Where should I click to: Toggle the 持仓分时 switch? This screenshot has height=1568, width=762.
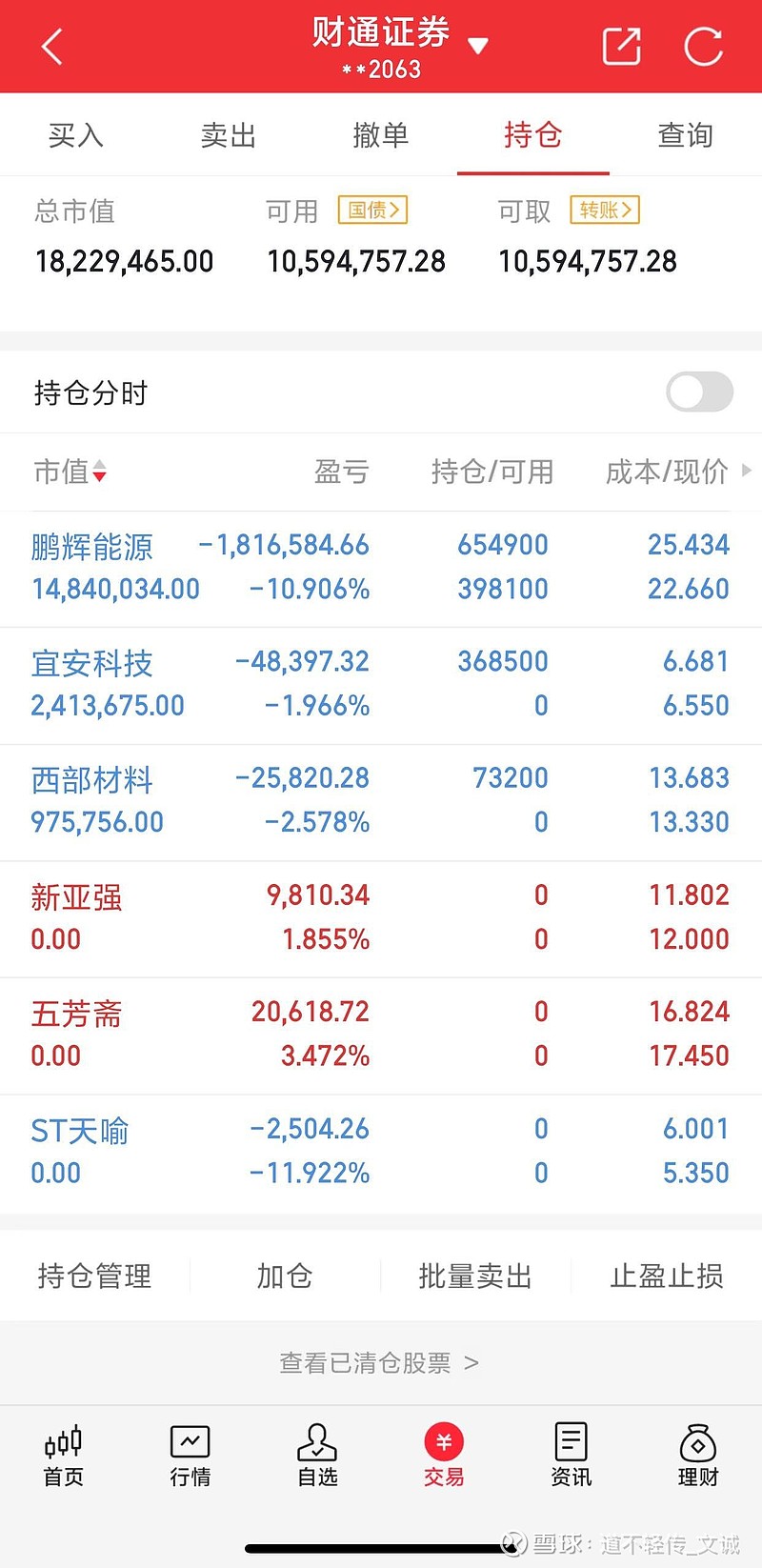point(700,392)
